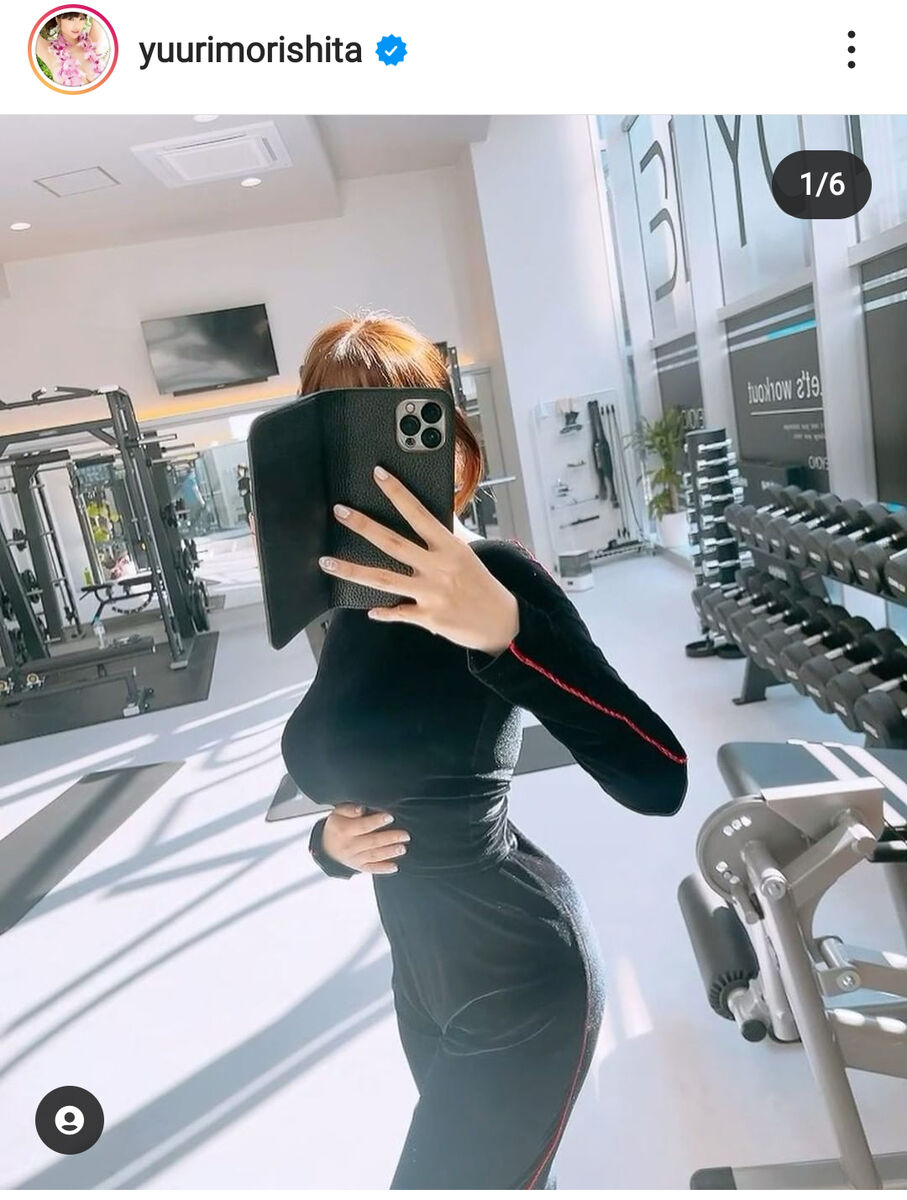Open yuurimorishita's profile picture
Screen dimensions: 907x1200
click(x=73, y=50)
